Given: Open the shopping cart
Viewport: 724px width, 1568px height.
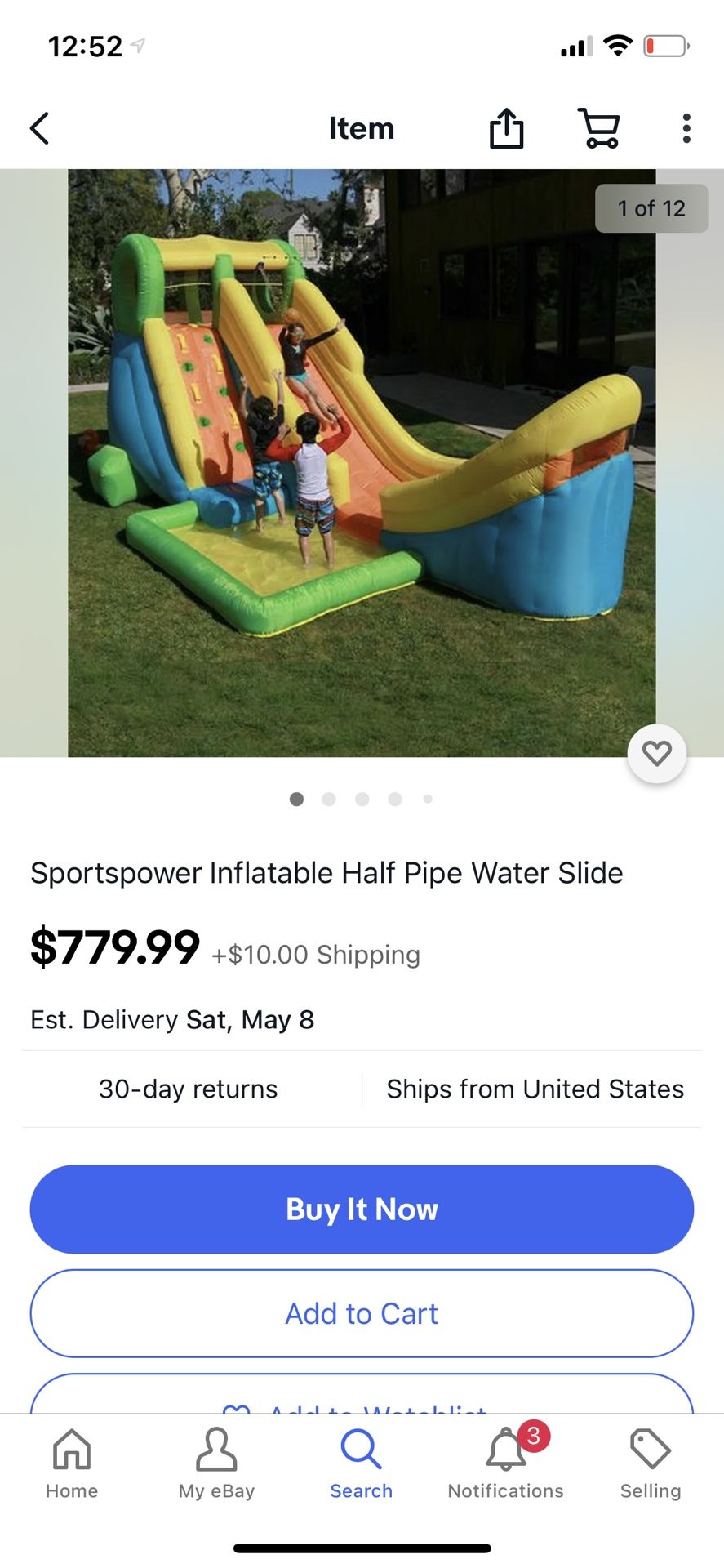Looking at the screenshot, I should pos(599,128).
